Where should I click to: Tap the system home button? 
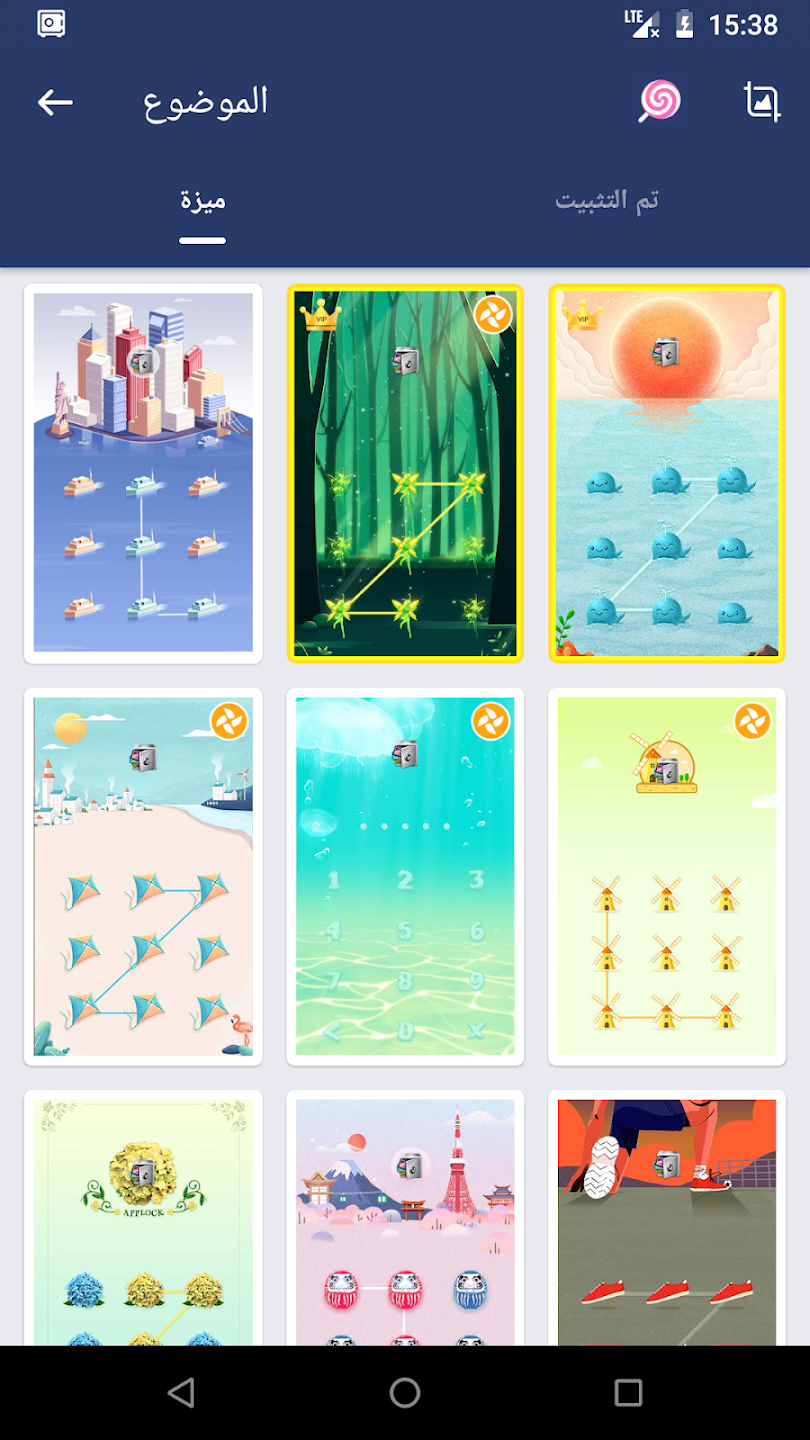(x=405, y=1392)
